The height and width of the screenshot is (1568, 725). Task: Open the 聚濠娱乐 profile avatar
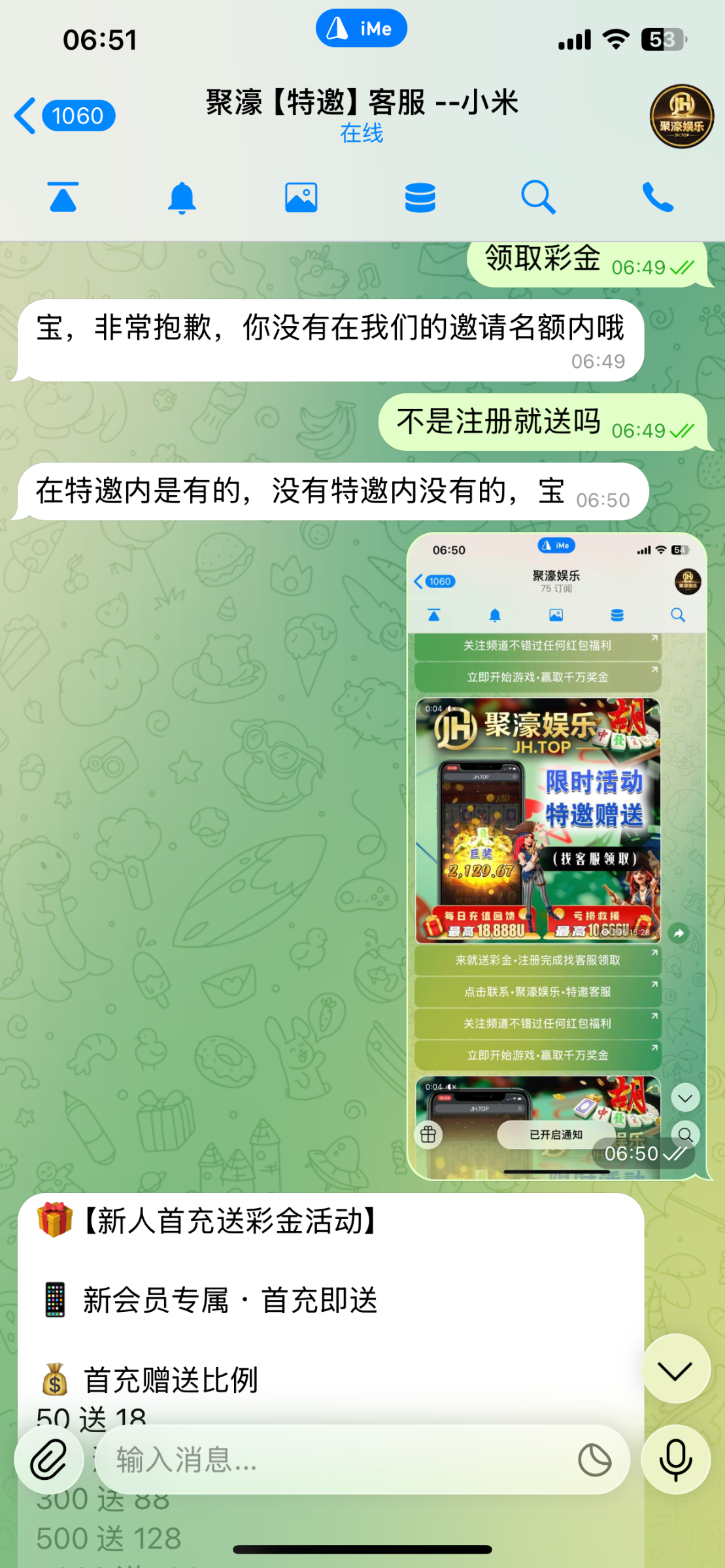click(x=681, y=116)
